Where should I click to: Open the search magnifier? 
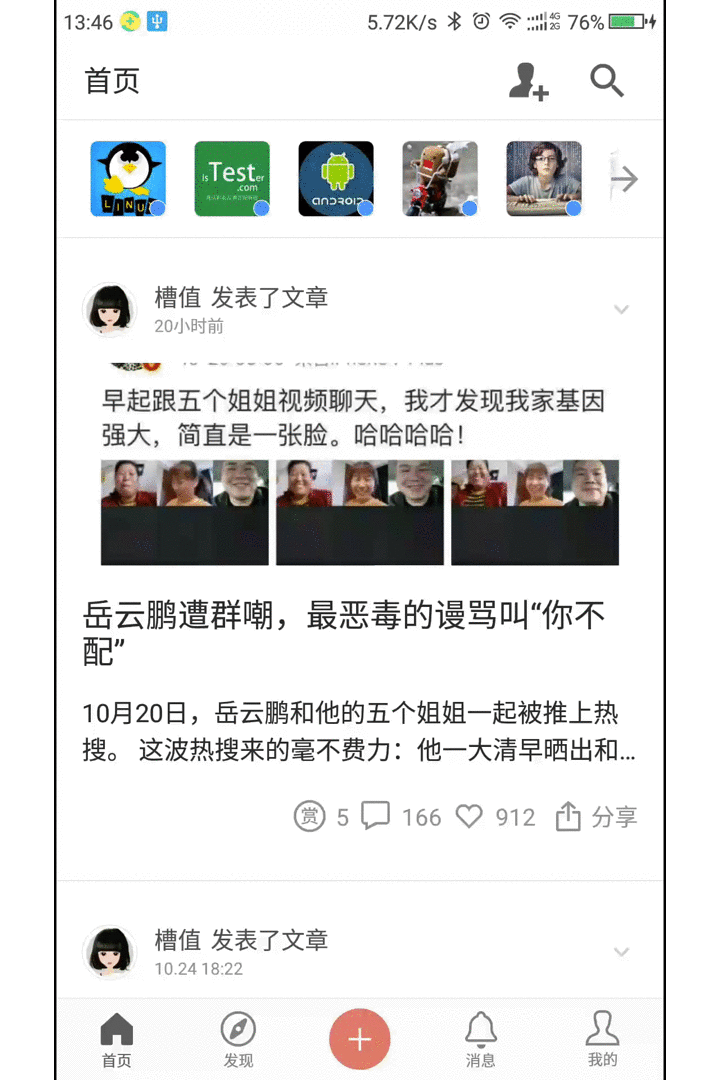(x=606, y=81)
